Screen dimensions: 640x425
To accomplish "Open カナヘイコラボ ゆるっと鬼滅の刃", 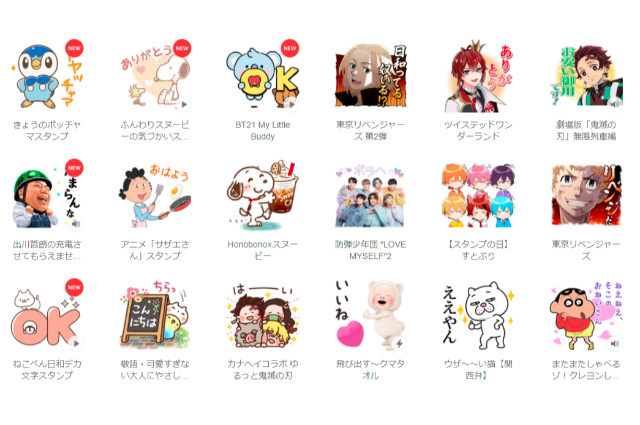I will click(x=262, y=316).
